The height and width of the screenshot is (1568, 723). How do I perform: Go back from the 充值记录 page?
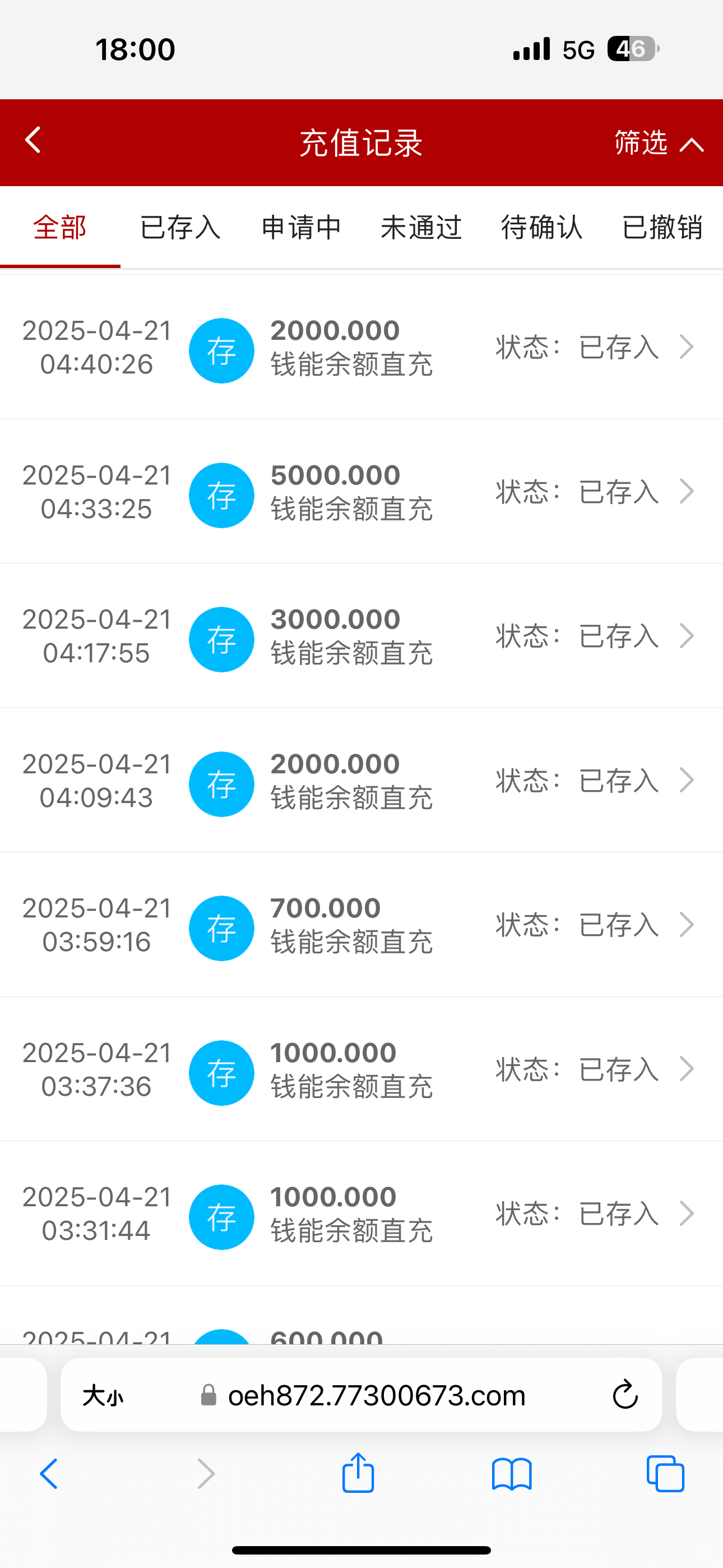33,141
